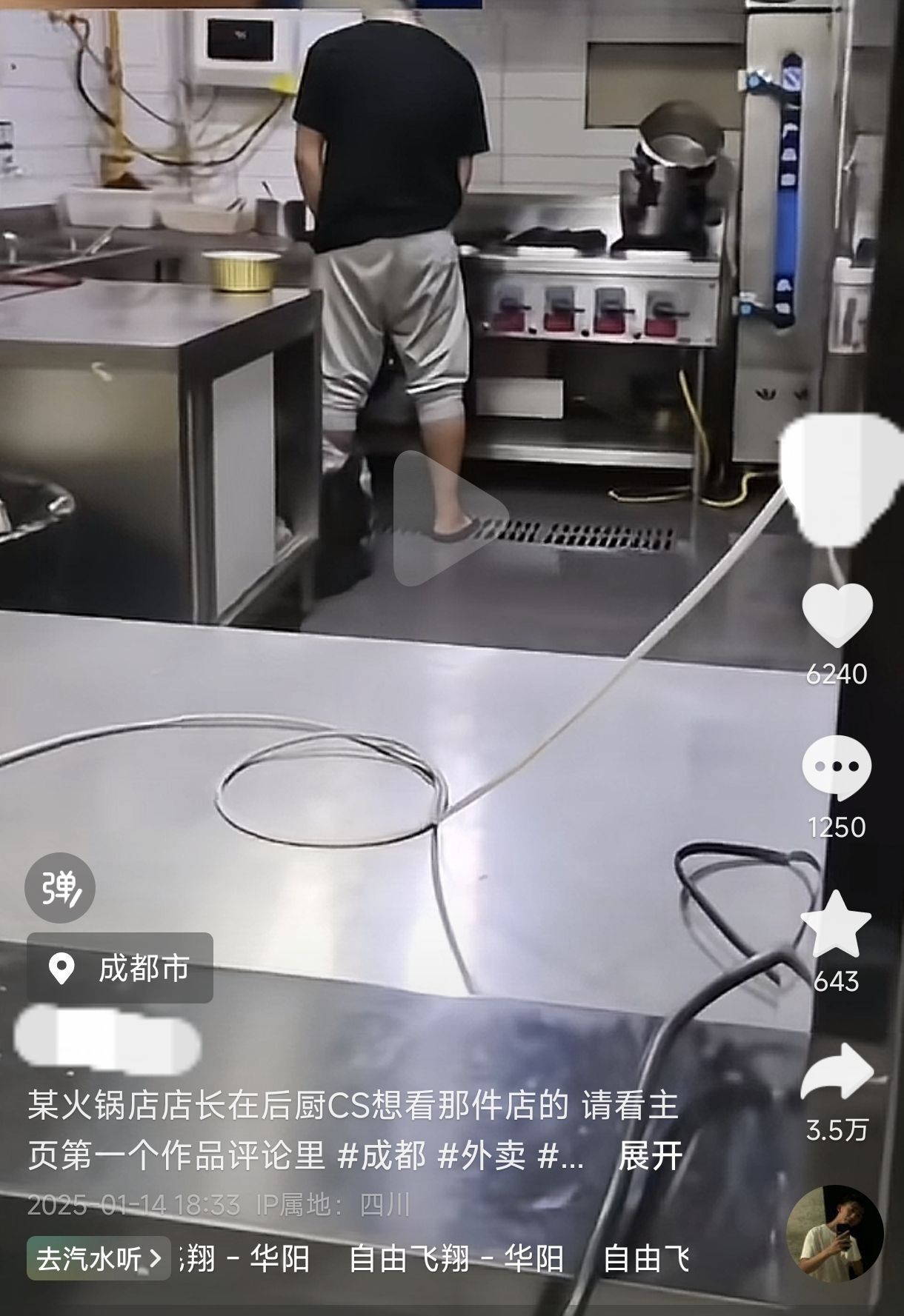Open the creator's profile name

107,1045
